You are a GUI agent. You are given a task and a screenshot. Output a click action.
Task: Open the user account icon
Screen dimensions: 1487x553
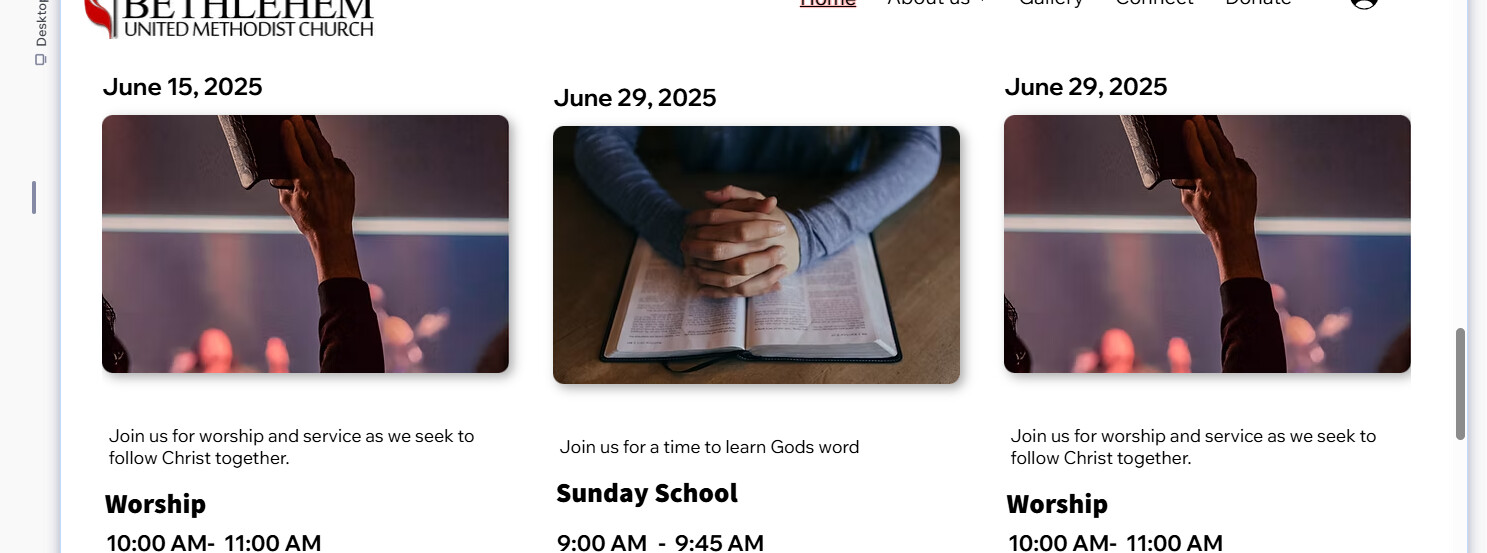pyautogui.click(x=1363, y=3)
